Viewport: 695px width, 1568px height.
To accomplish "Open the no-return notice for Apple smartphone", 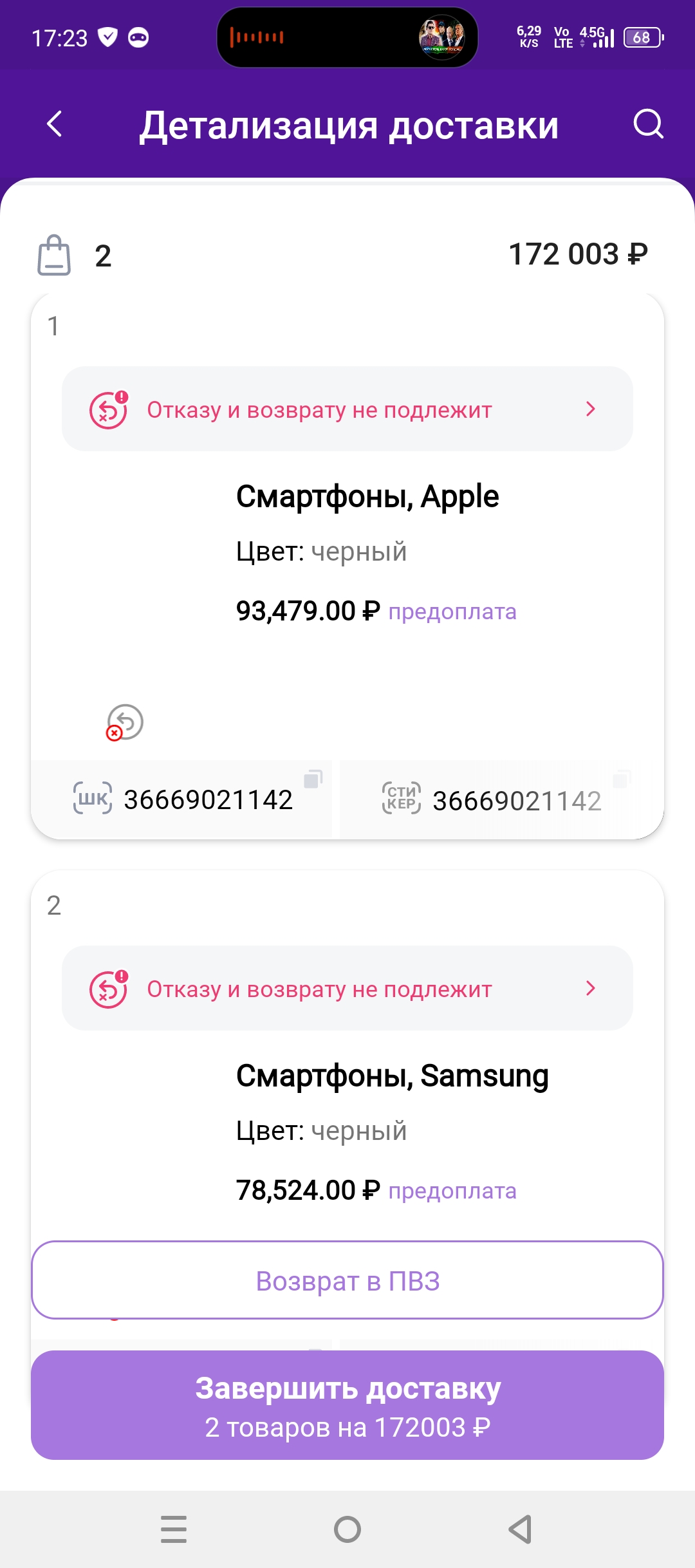I will [x=347, y=409].
